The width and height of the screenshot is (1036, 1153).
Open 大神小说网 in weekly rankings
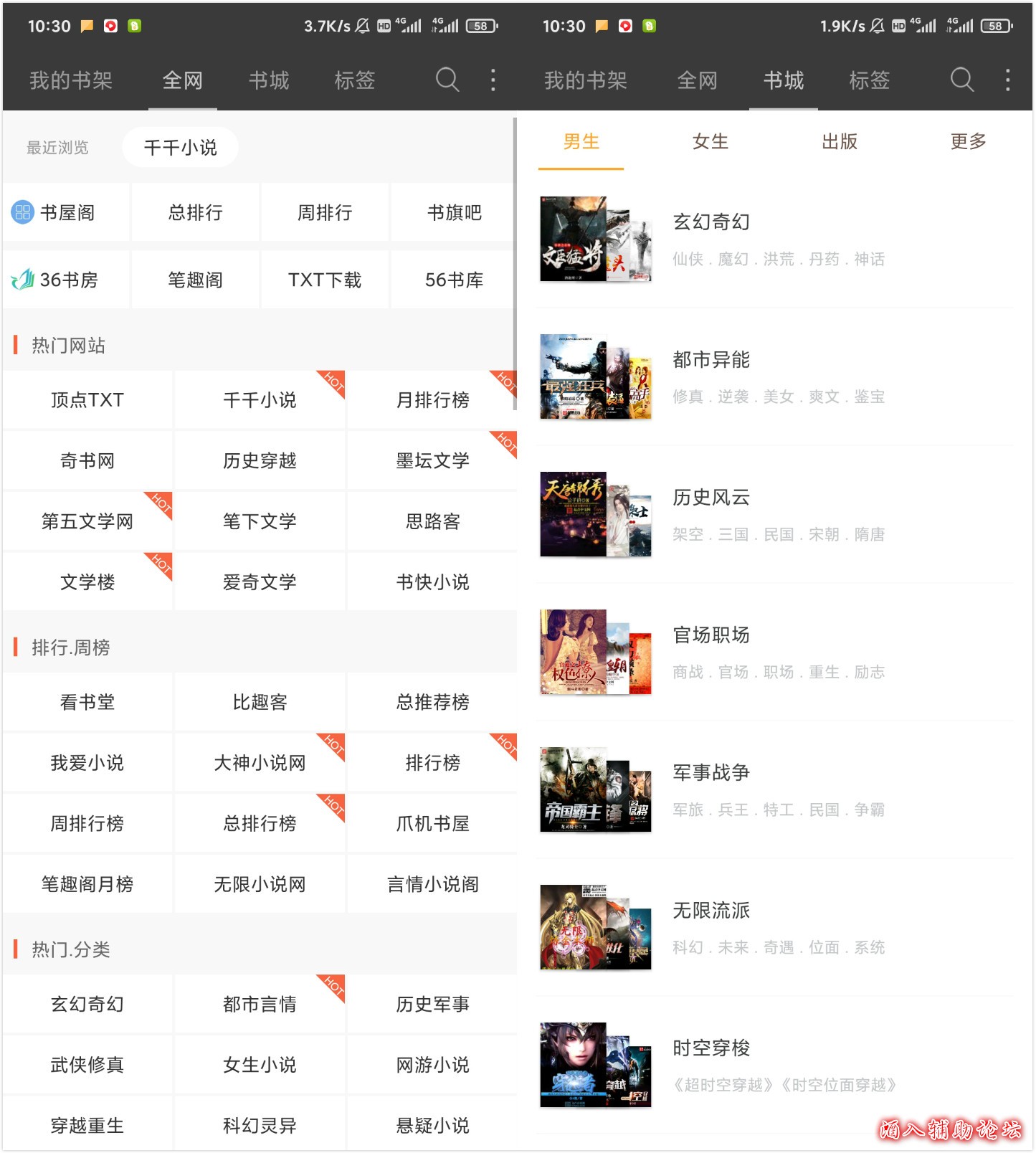pos(260,763)
